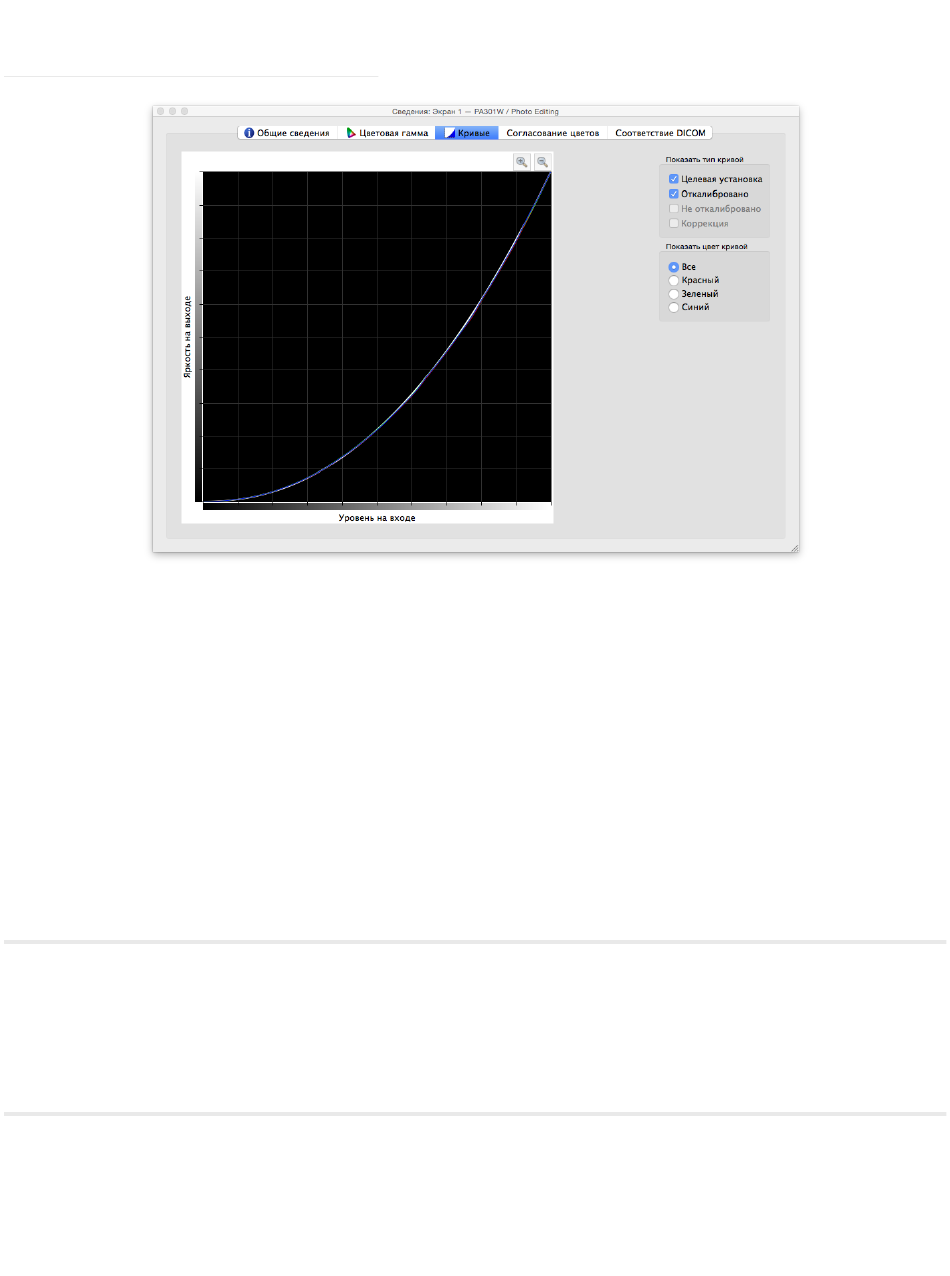Zoom in on the curve graph
This screenshot has height=1276, width=950.
click(x=522, y=161)
